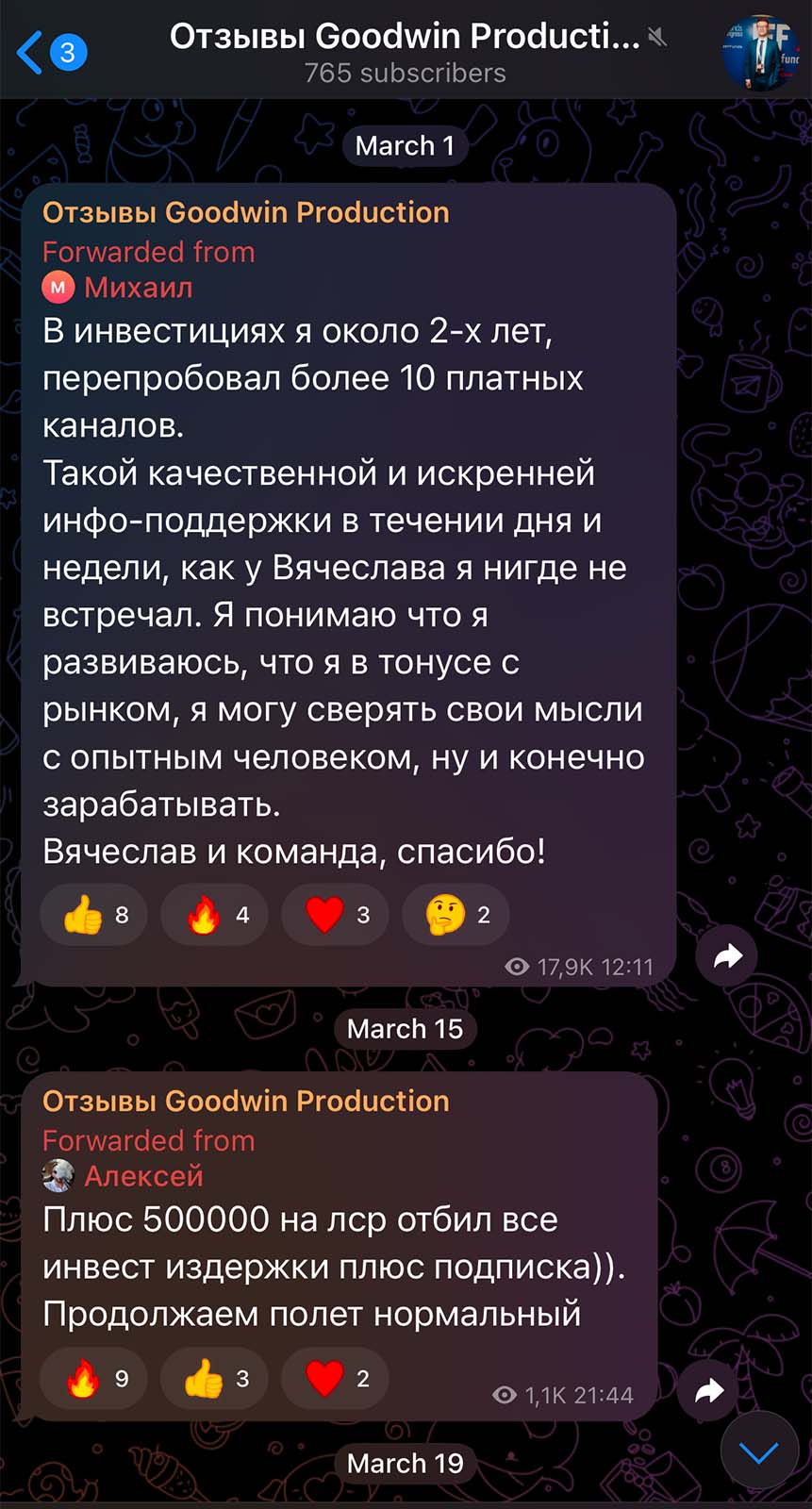Add fire reaction to Алексей's message
Viewport: 812px width, 1509px height.
(94, 1379)
